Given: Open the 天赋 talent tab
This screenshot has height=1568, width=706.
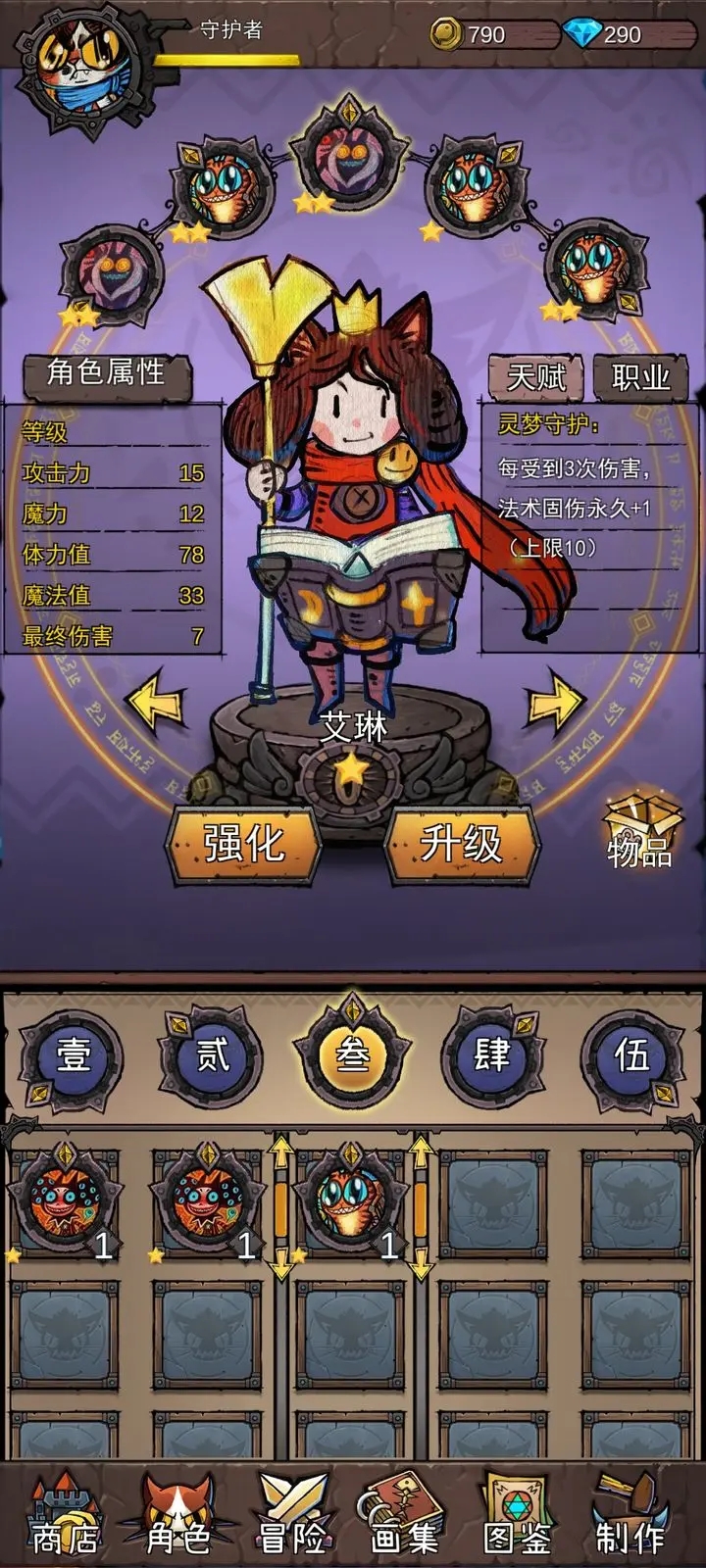Looking at the screenshot, I should [535, 376].
